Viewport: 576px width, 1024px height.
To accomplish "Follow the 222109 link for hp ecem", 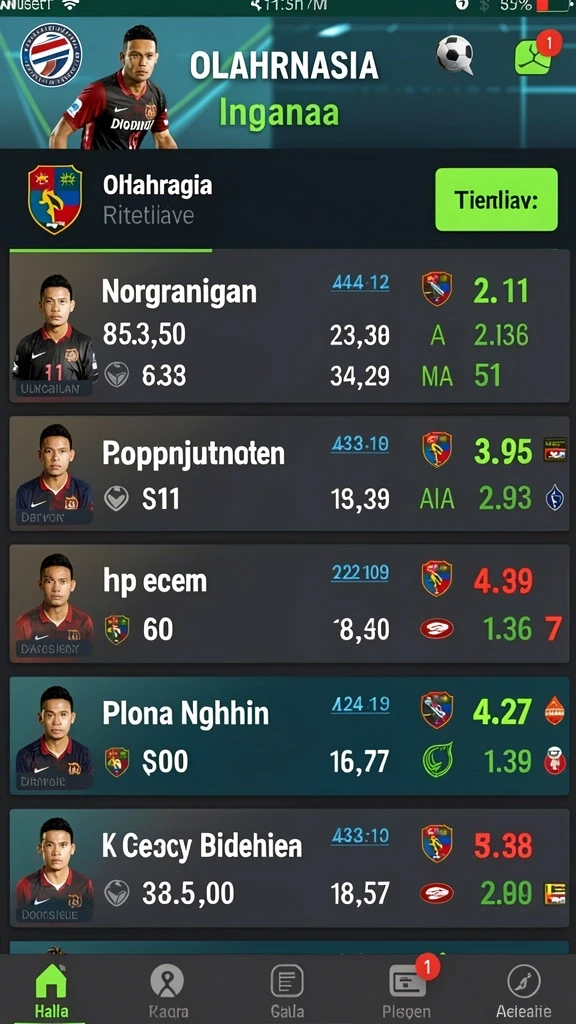I will [360, 573].
